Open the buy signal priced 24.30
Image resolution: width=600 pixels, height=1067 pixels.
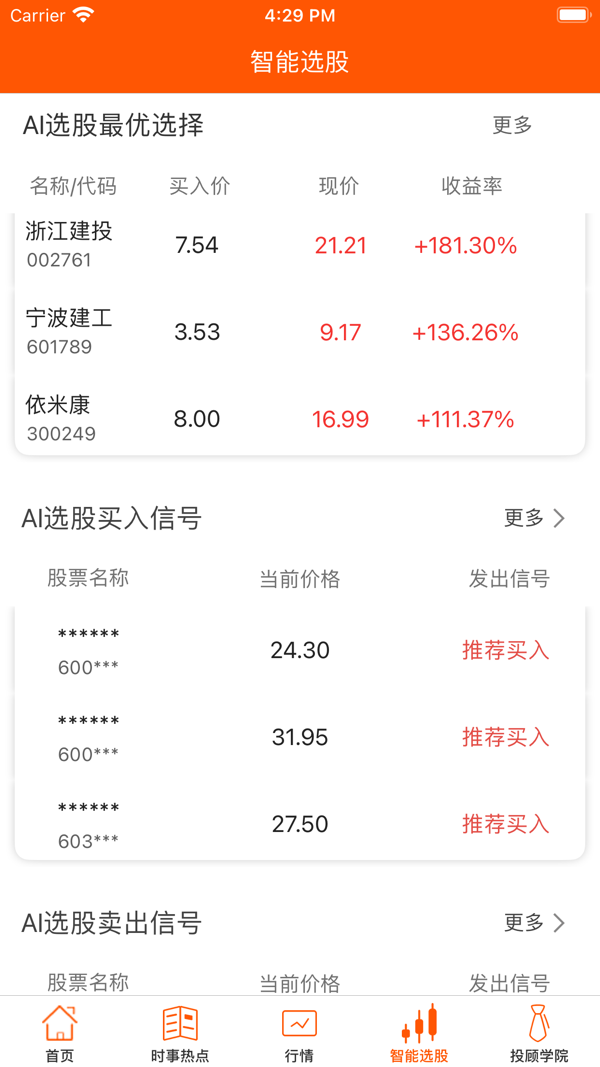299,650
